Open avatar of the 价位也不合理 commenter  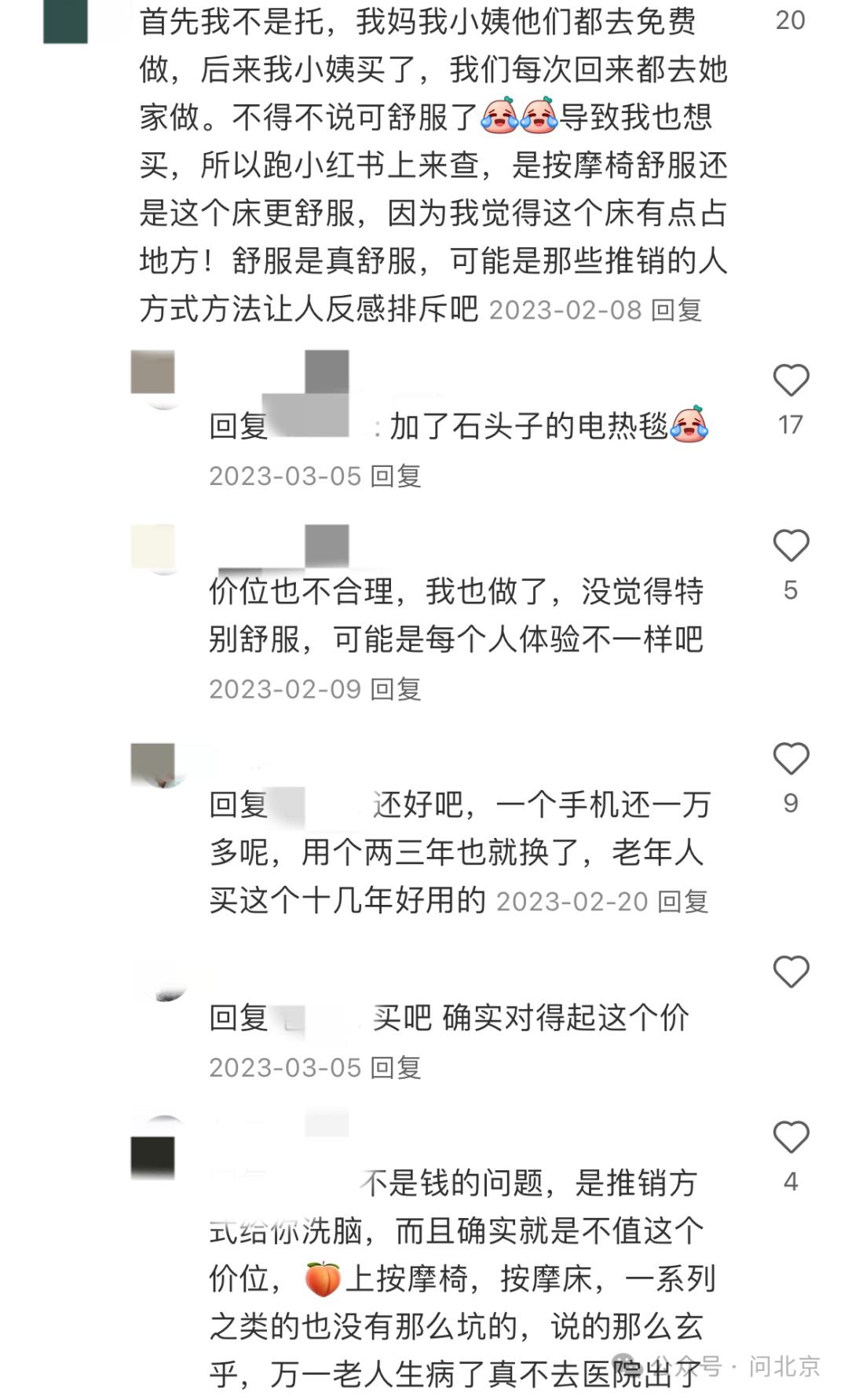152,547
